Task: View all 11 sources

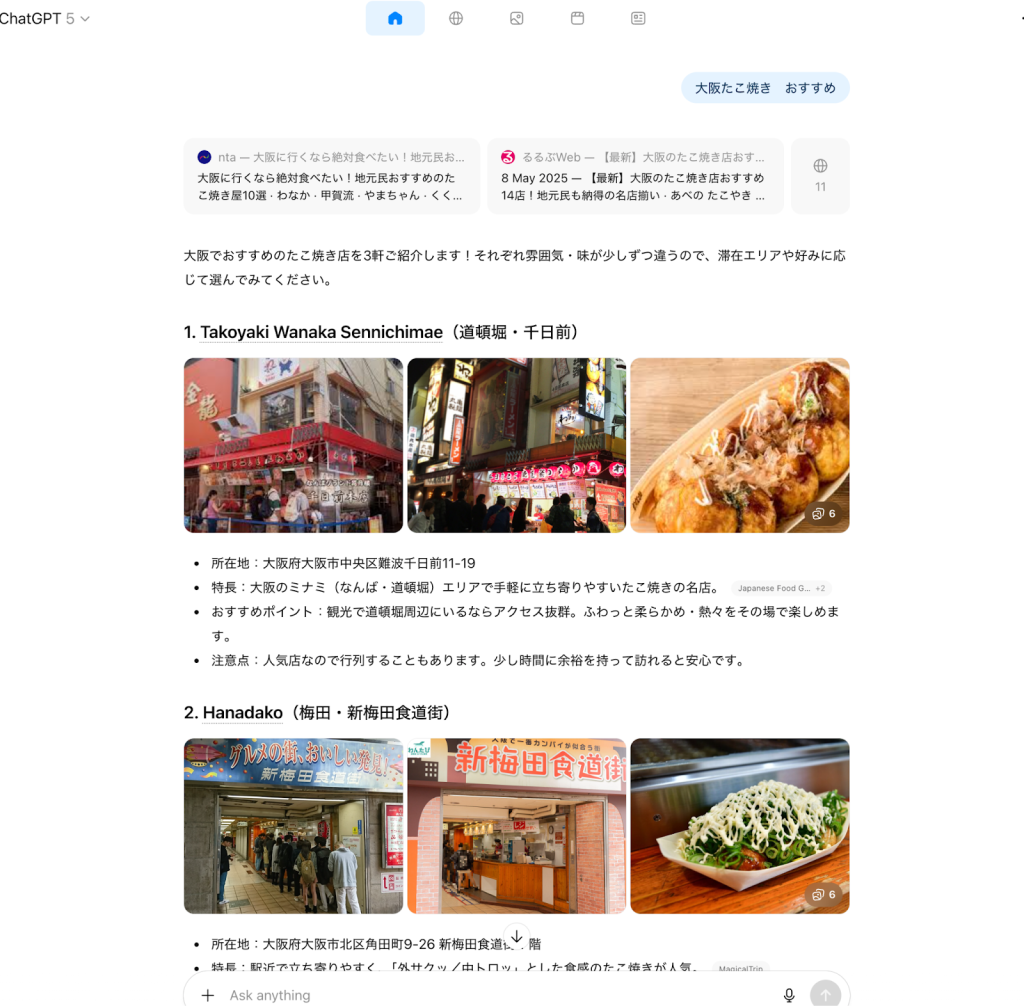Action: pyautogui.click(x=820, y=176)
